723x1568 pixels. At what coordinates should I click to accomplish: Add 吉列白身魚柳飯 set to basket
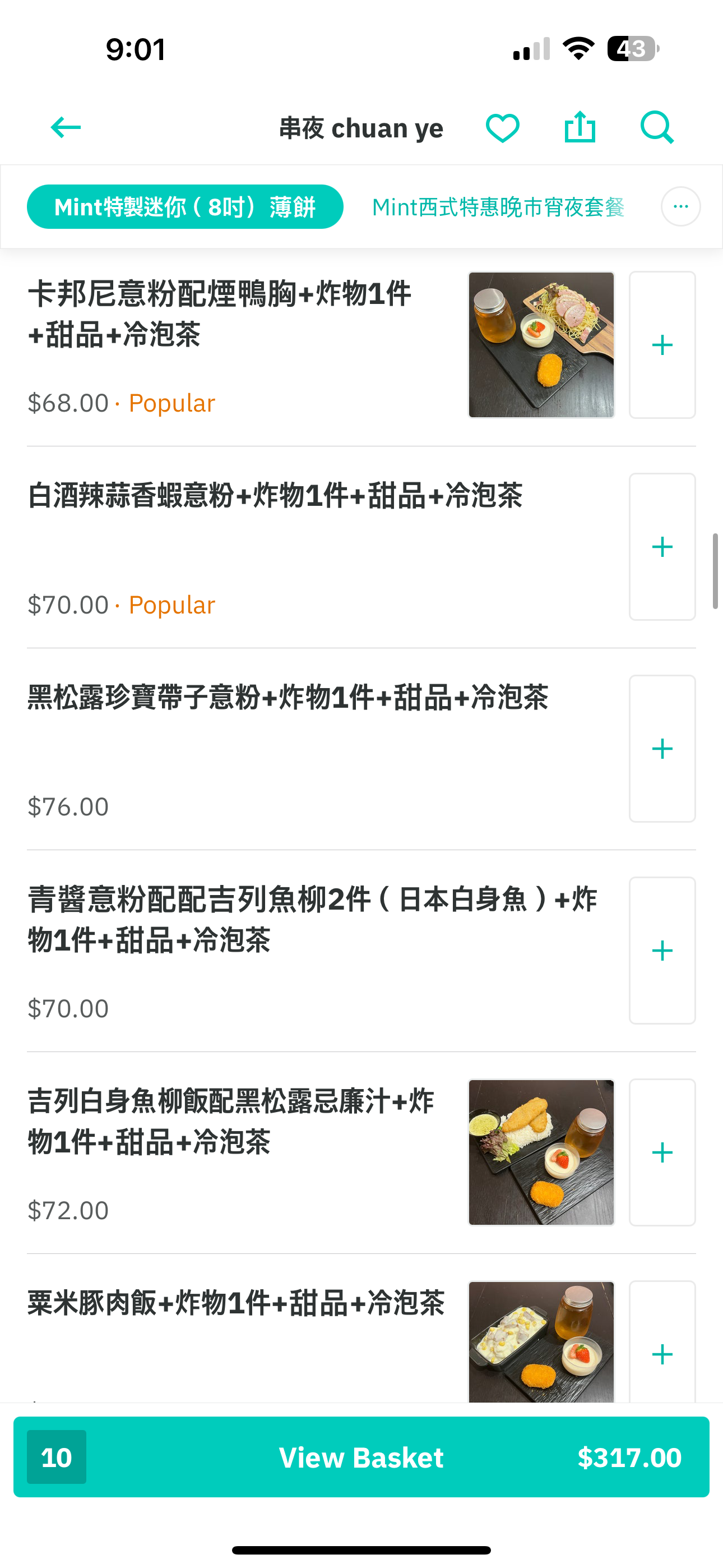click(x=662, y=1152)
